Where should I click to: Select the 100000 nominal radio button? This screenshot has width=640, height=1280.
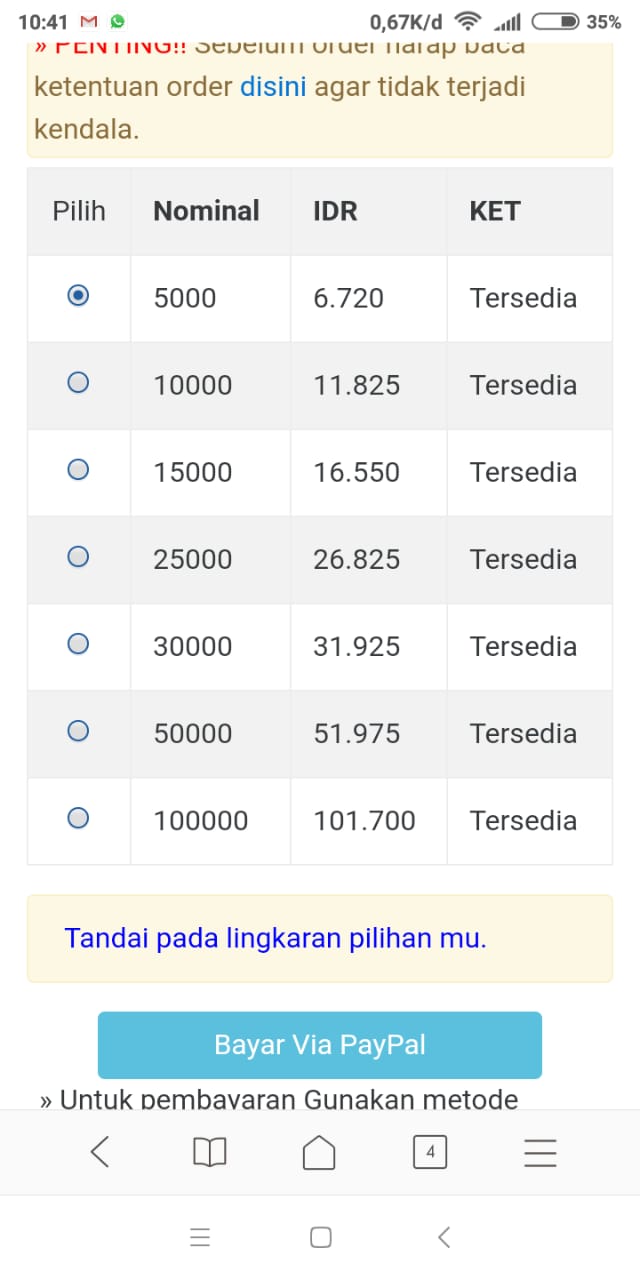pos(78,818)
